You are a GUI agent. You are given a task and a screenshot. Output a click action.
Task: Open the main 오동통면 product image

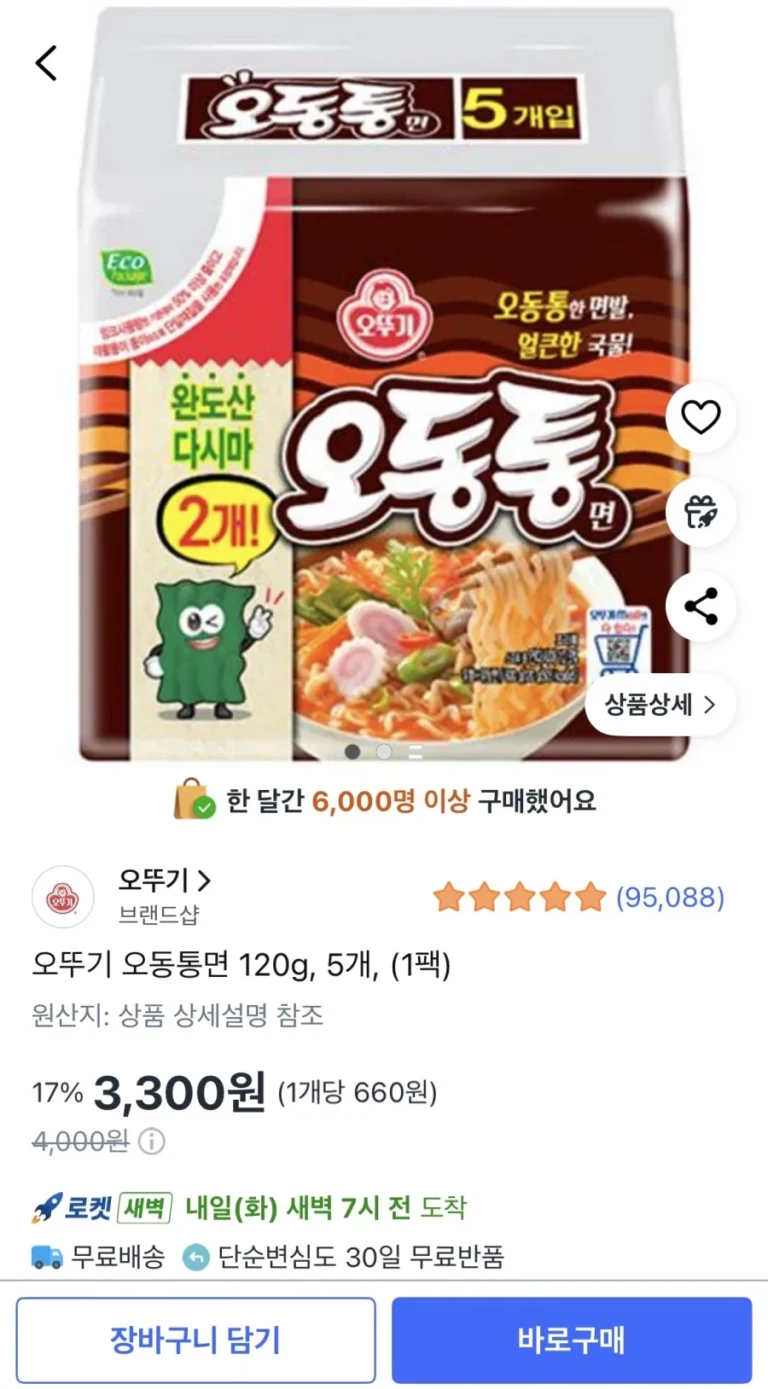pyautogui.click(x=384, y=400)
